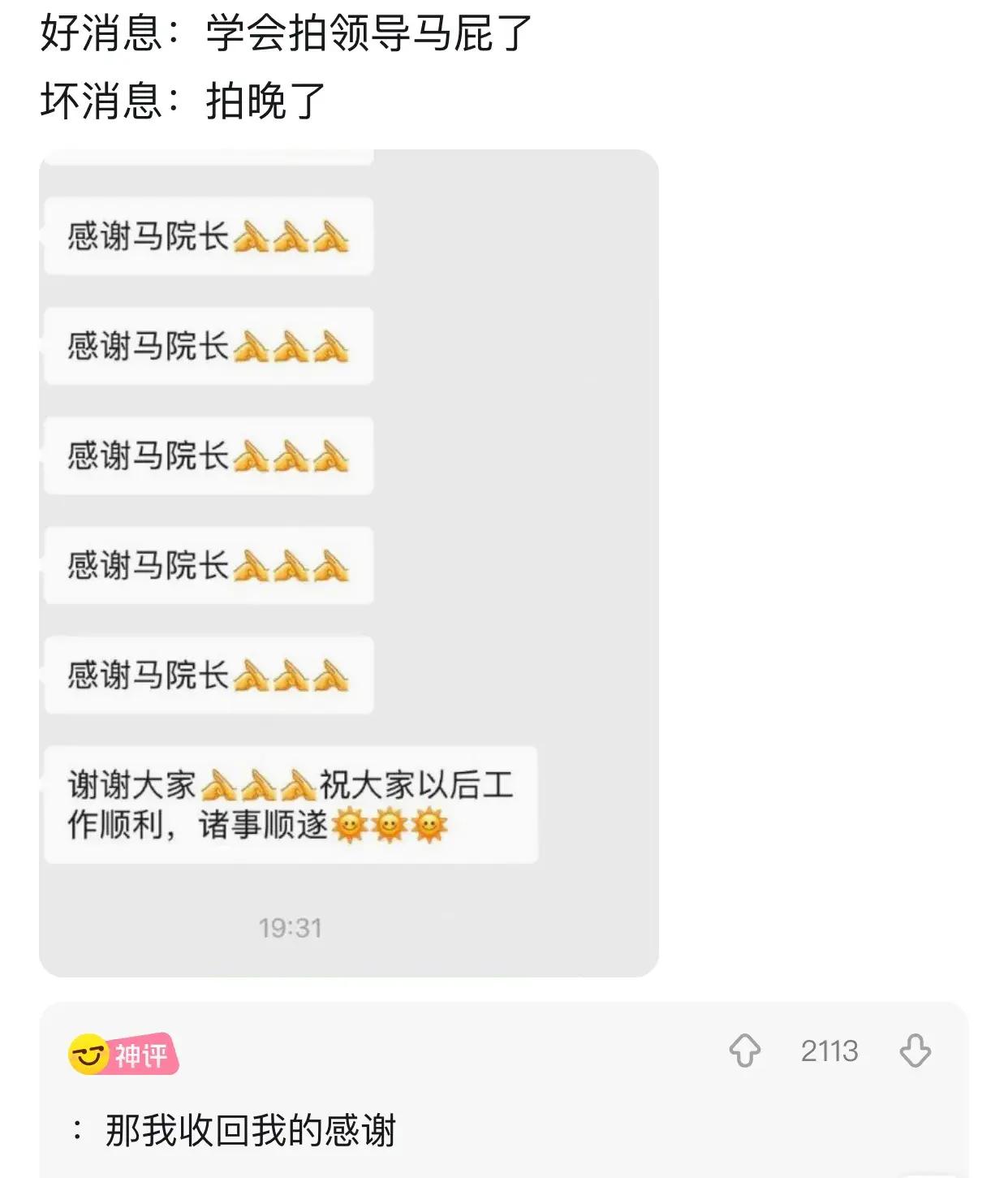Downvote the top comment
The height and width of the screenshot is (1178, 1008).
click(x=915, y=1051)
